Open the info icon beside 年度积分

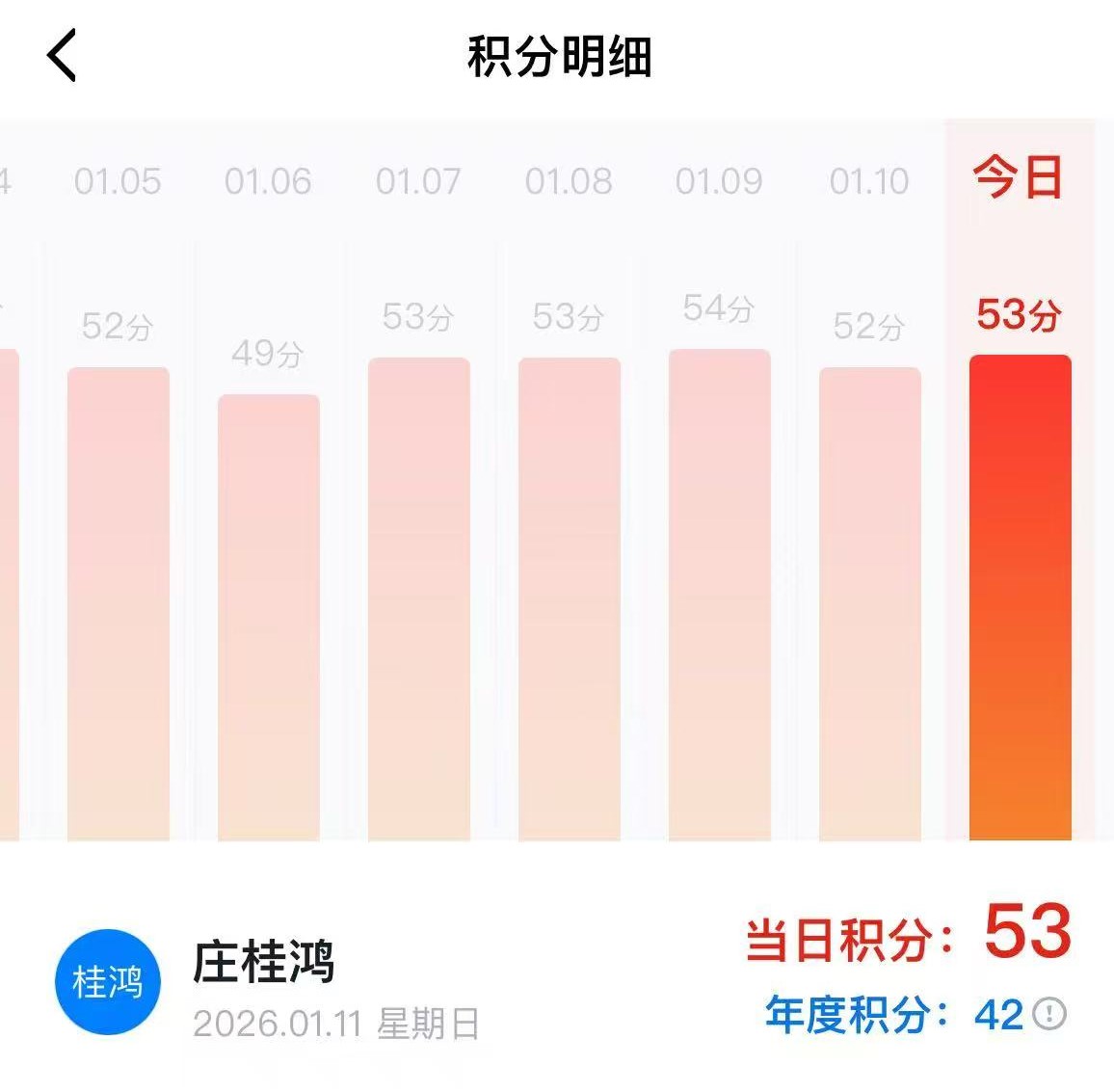click(1049, 1014)
